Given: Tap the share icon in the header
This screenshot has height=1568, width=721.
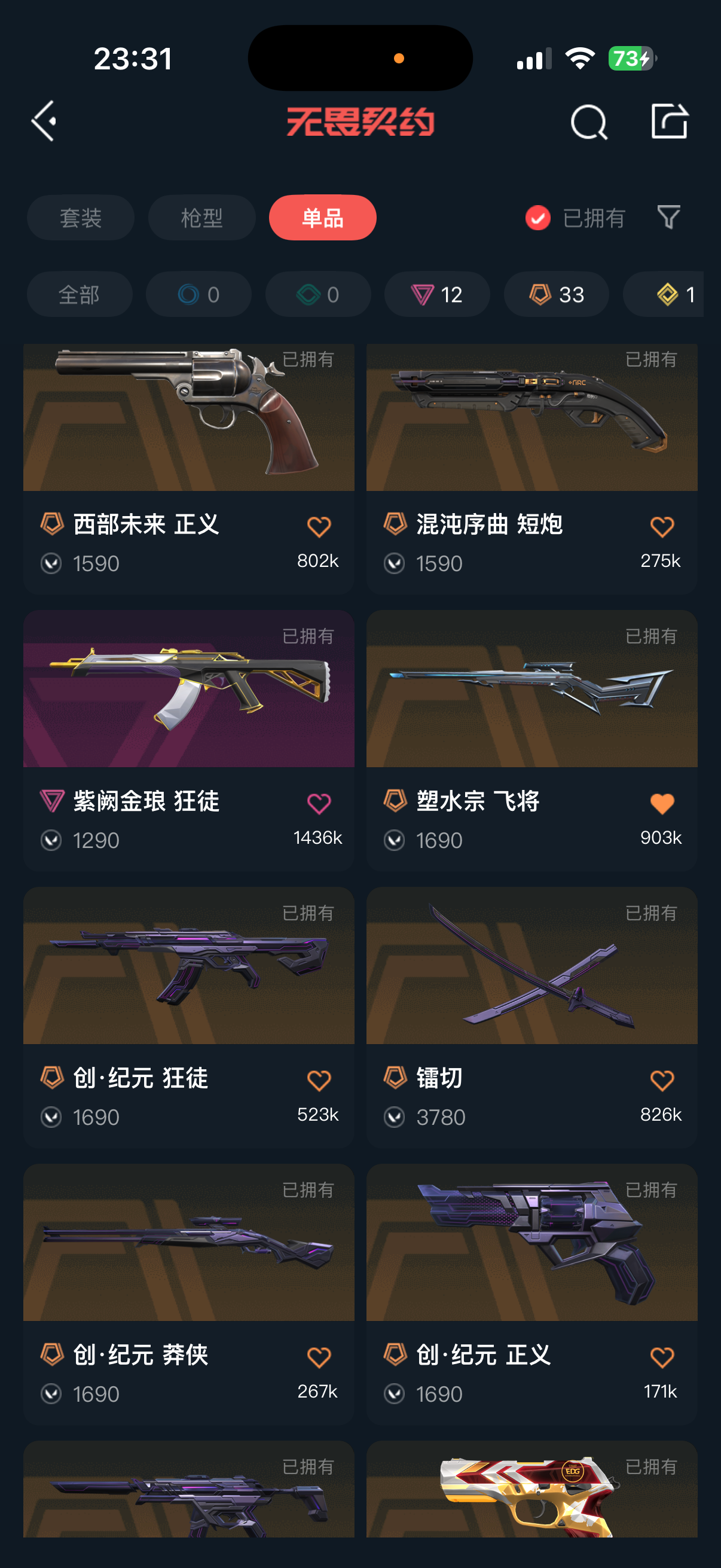Looking at the screenshot, I should click(x=668, y=121).
